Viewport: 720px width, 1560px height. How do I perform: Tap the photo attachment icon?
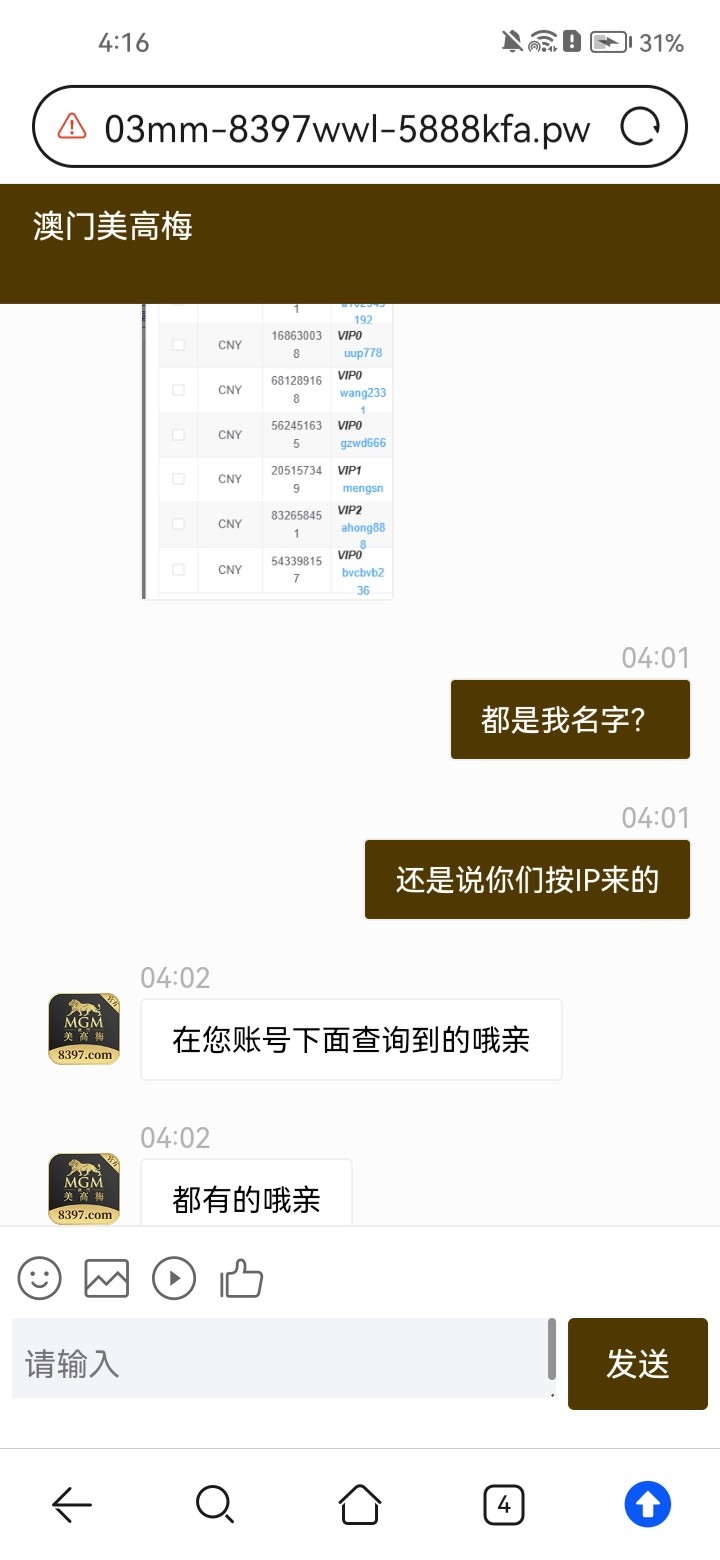tap(106, 1277)
